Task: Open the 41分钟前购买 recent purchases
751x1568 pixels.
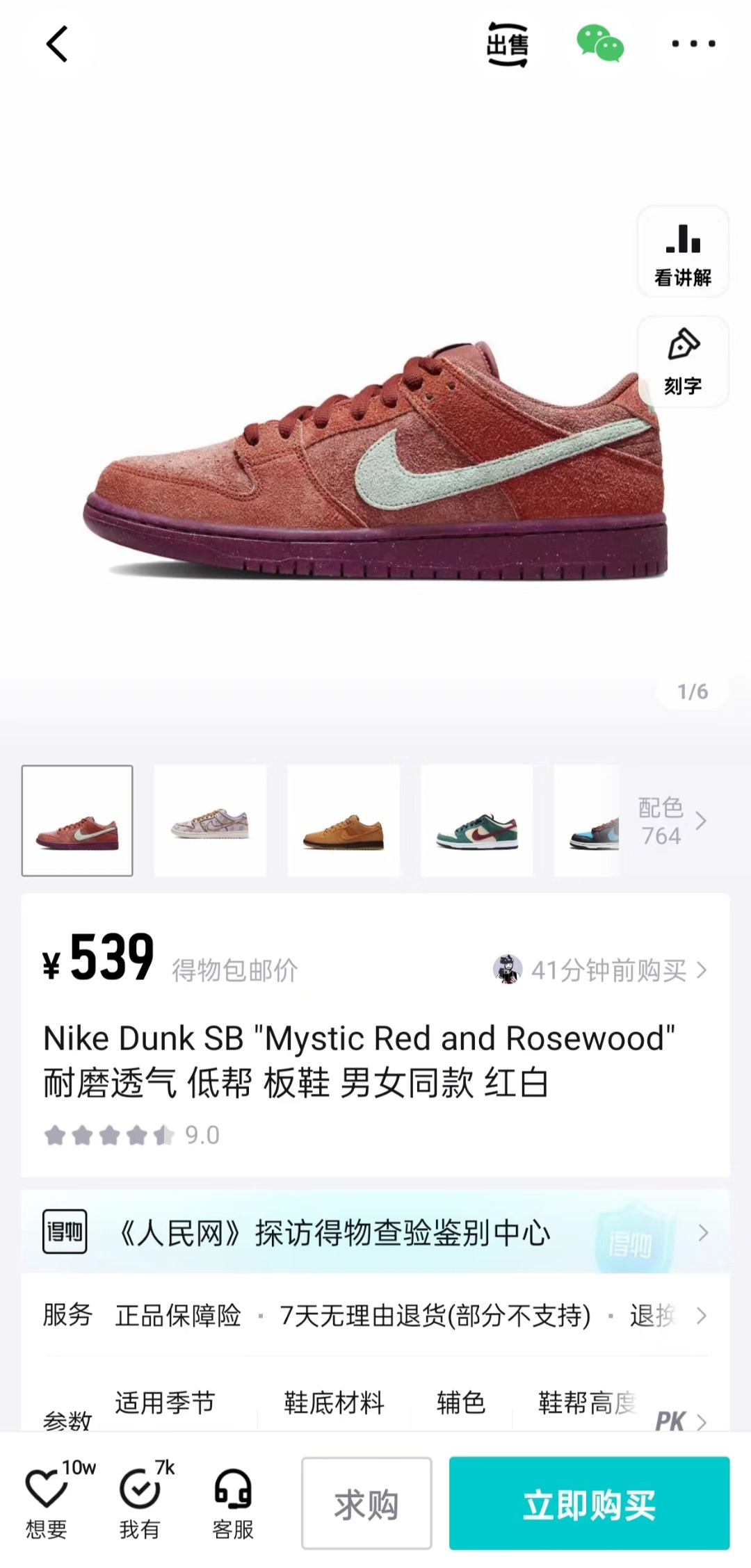Action: click(601, 970)
